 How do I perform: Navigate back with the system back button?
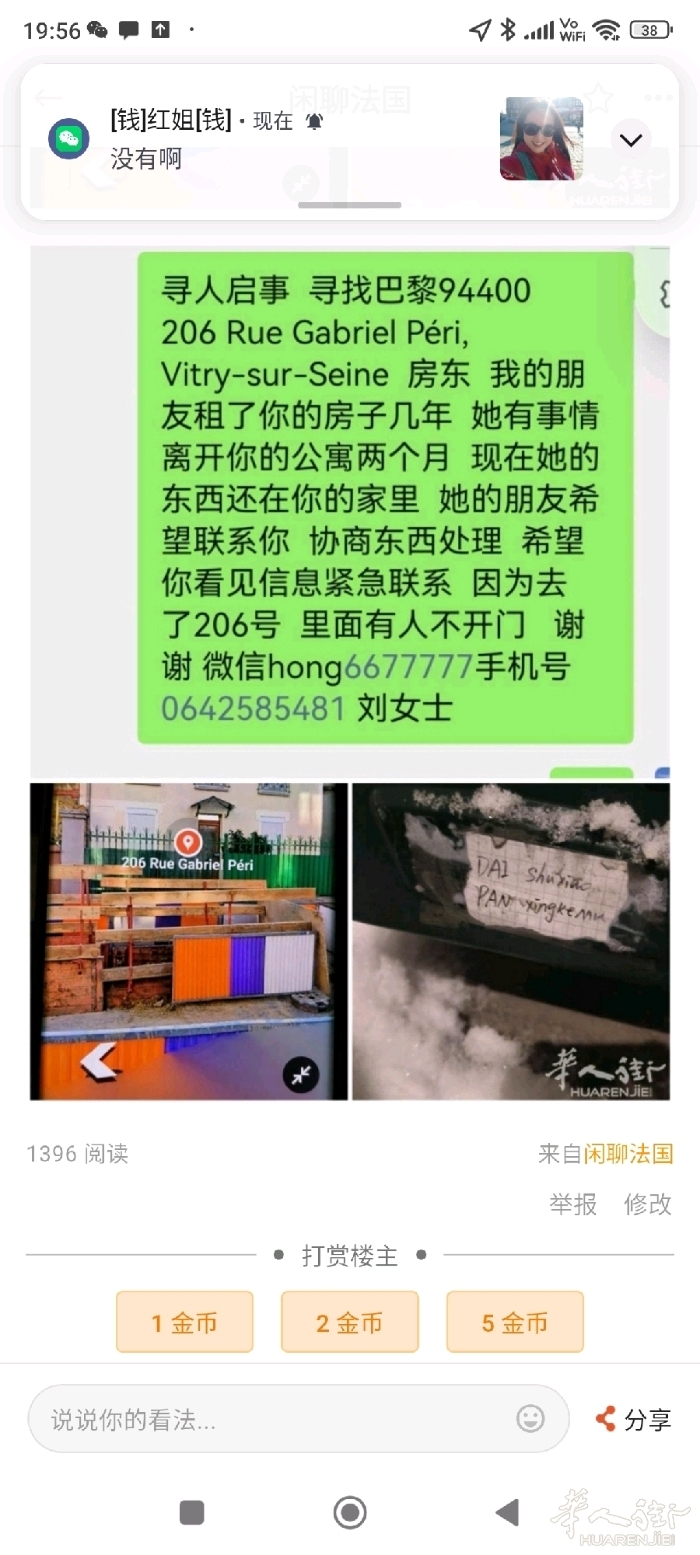pos(507,1512)
